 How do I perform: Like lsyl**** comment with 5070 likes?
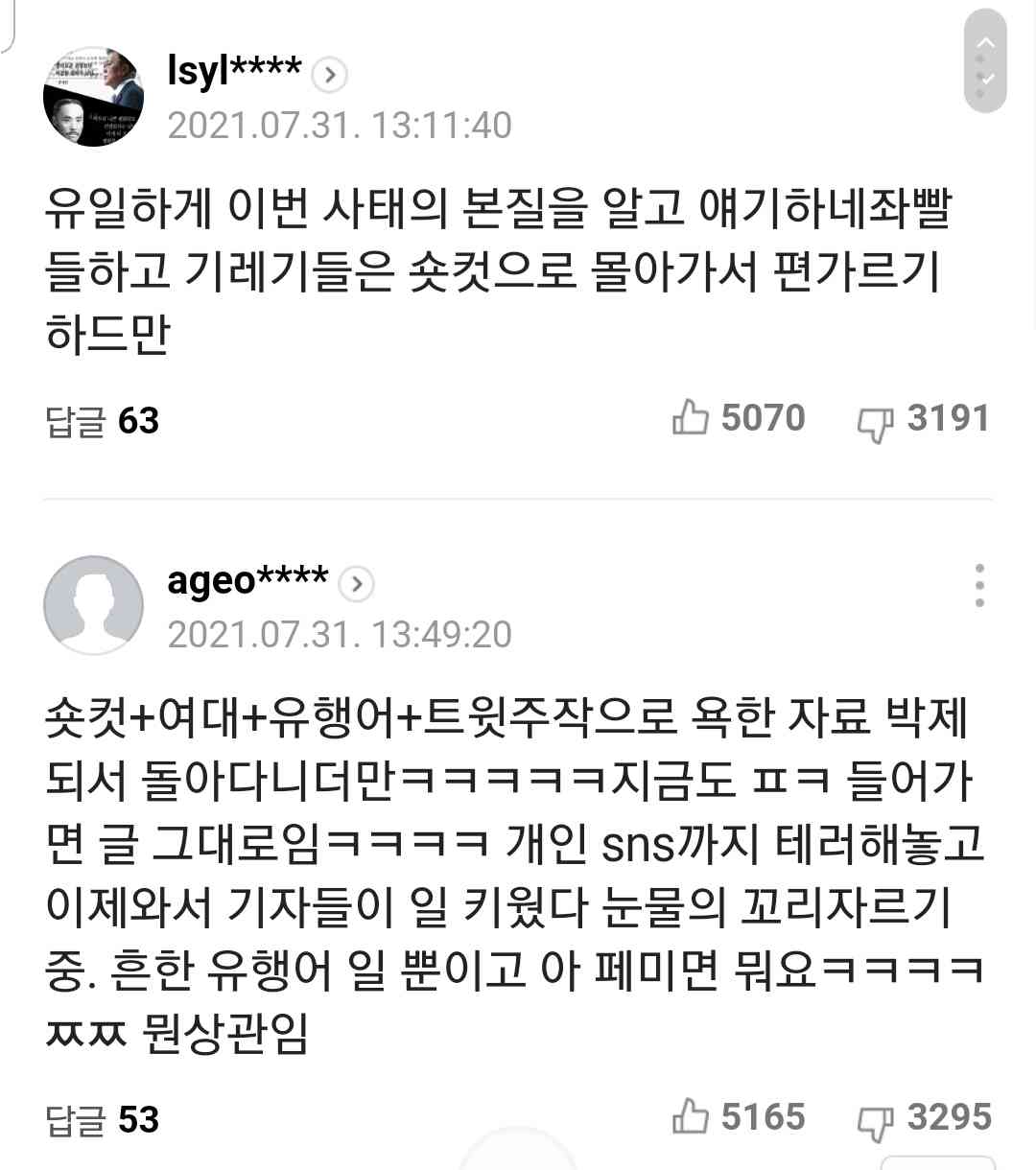738,418
